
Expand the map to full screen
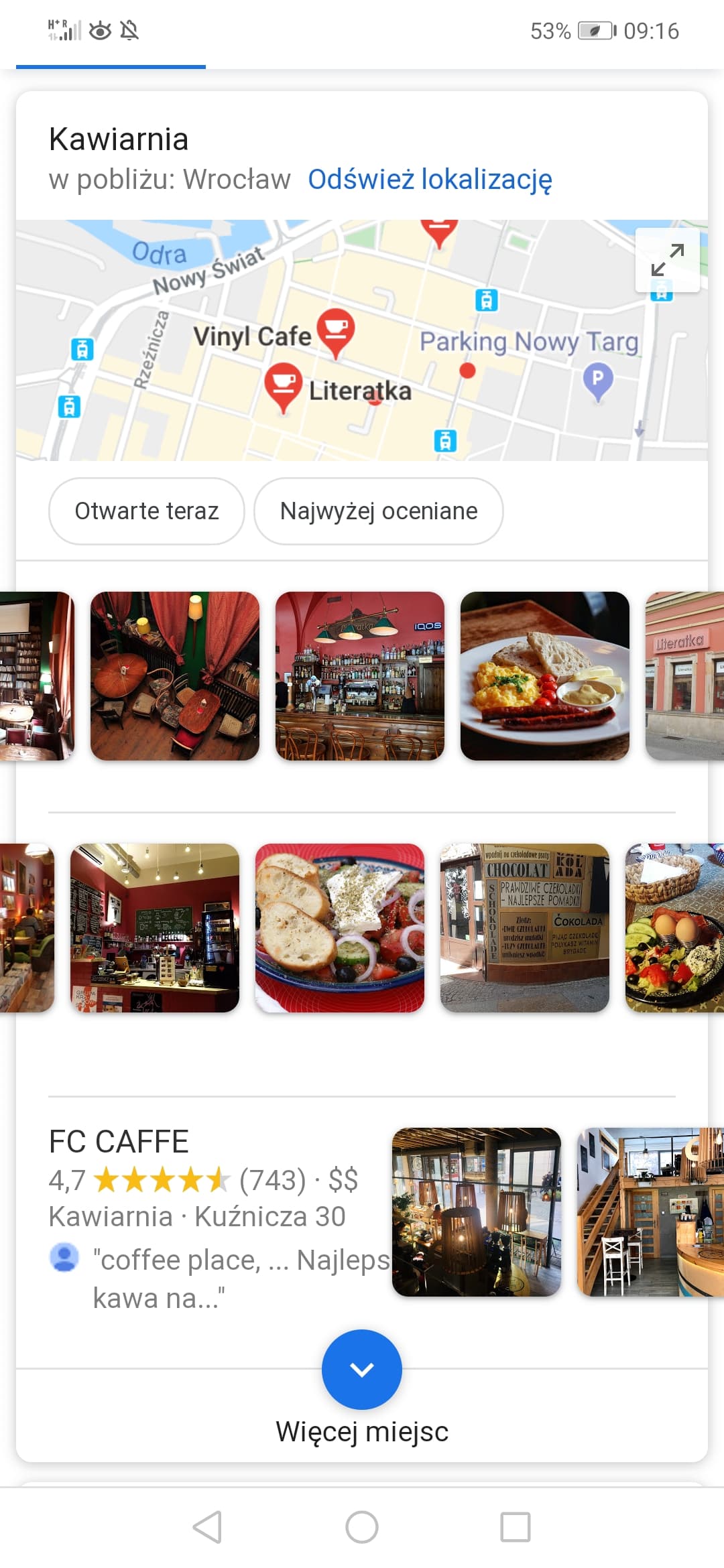[x=667, y=260]
